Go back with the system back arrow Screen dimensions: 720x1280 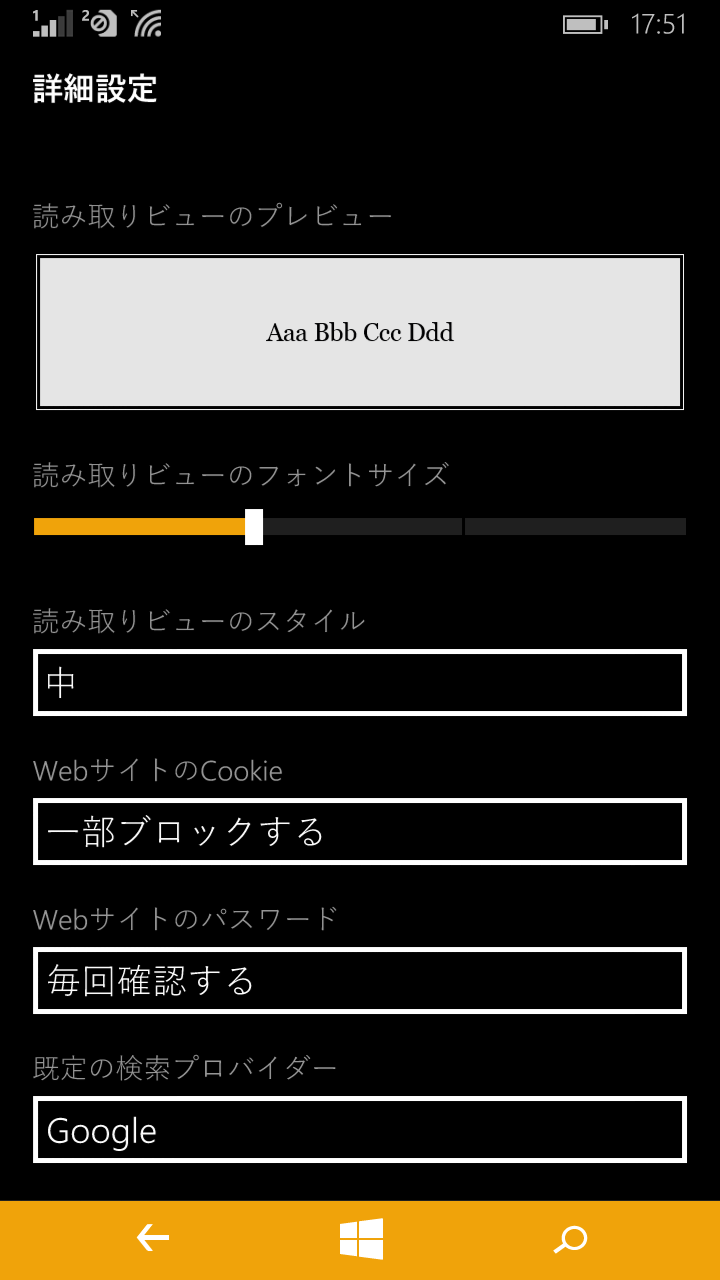coord(153,1239)
